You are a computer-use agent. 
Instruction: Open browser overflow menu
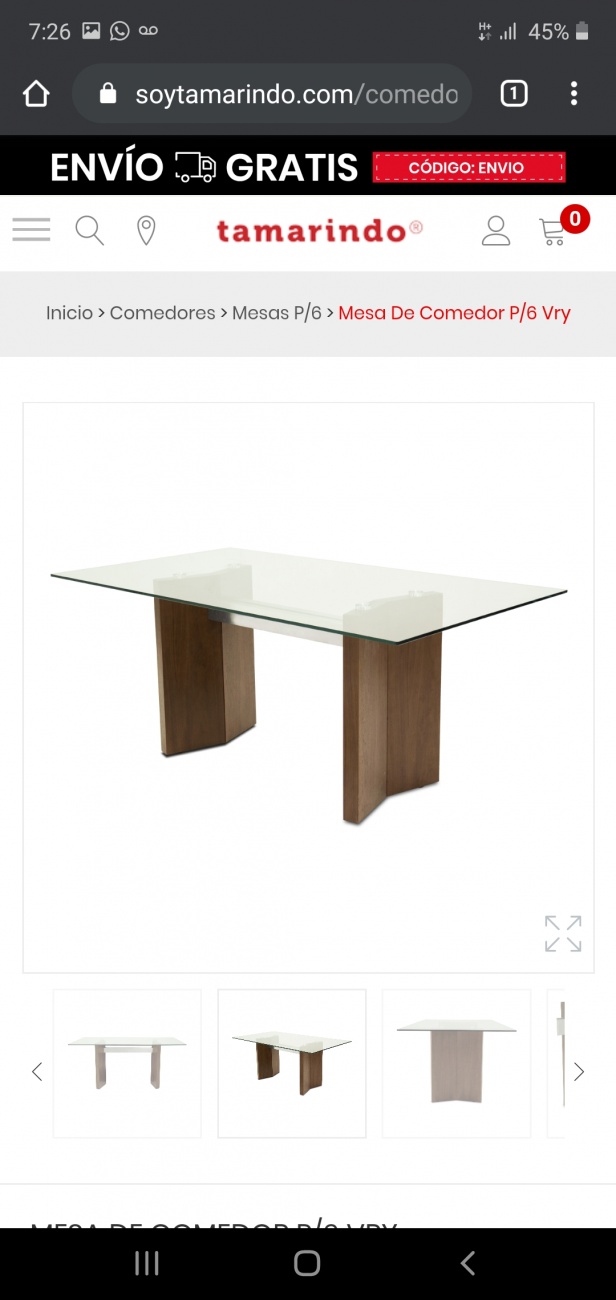573,94
